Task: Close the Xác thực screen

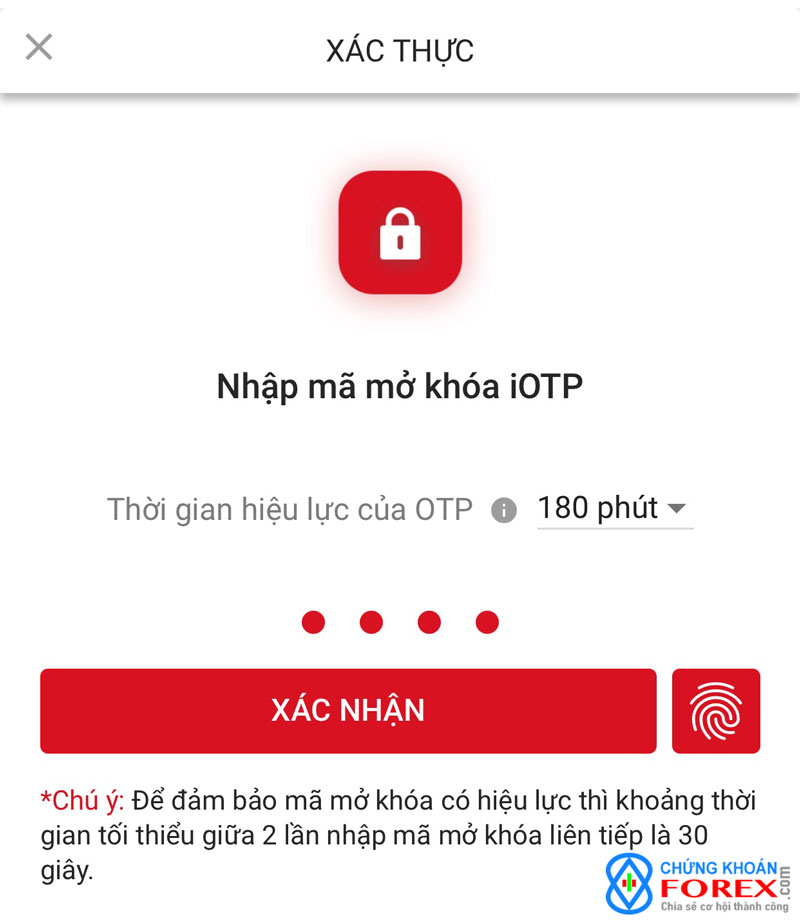Action: [x=39, y=47]
